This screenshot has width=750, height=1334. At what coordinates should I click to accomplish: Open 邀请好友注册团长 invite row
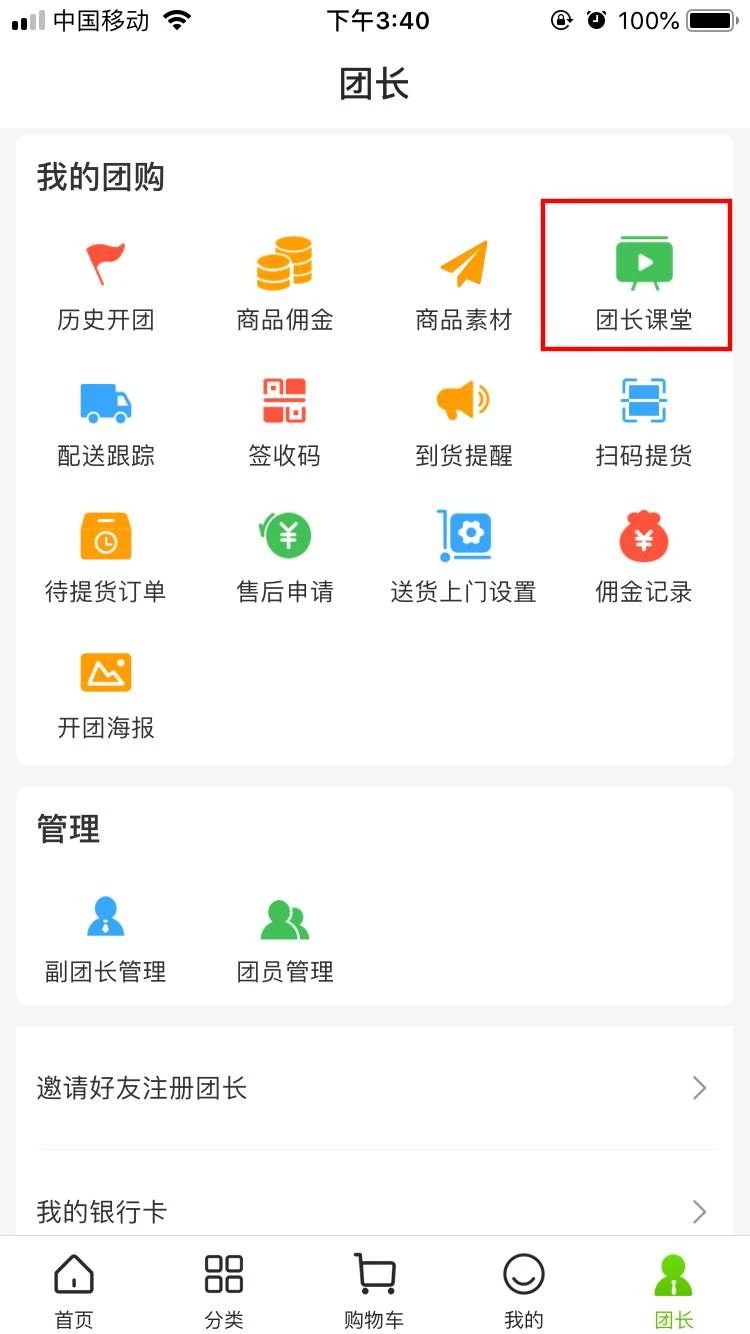pyautogui.click(x=375, y=1088)
